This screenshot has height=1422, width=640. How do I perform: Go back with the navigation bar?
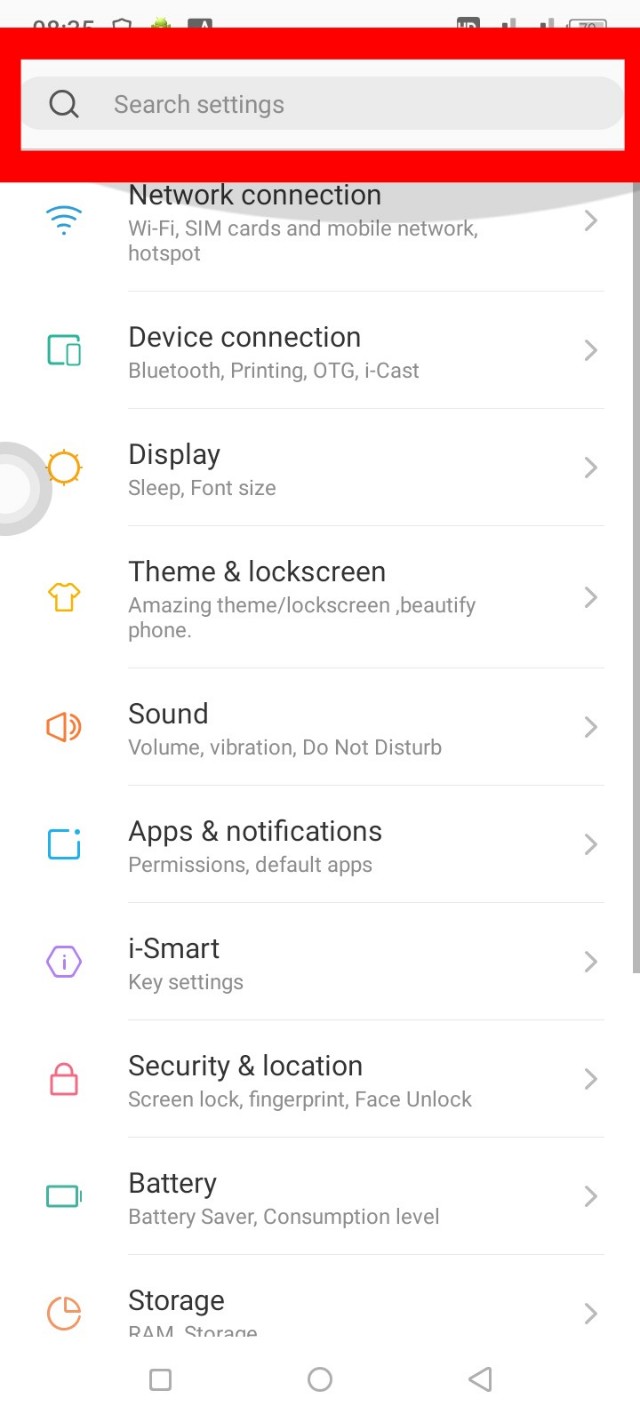point(480,1380)
